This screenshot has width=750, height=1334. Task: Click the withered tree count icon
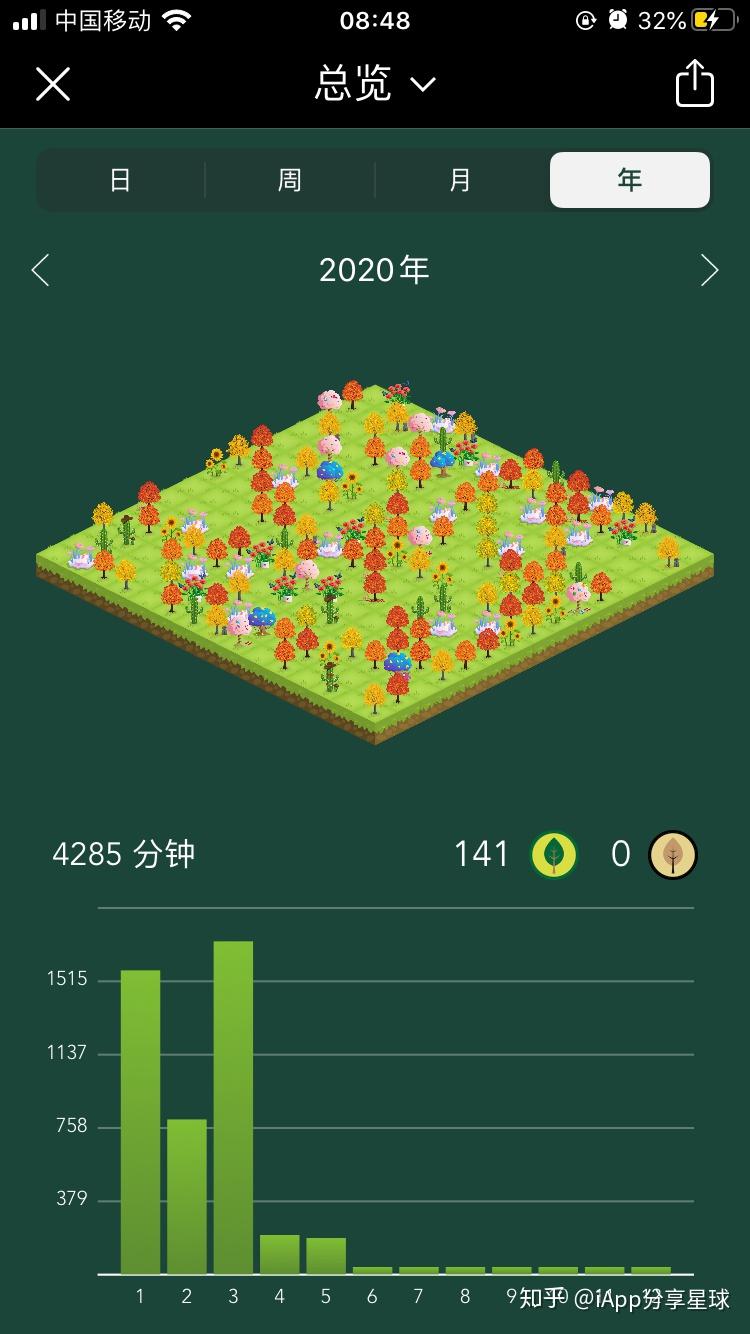[x=673, y=854]
